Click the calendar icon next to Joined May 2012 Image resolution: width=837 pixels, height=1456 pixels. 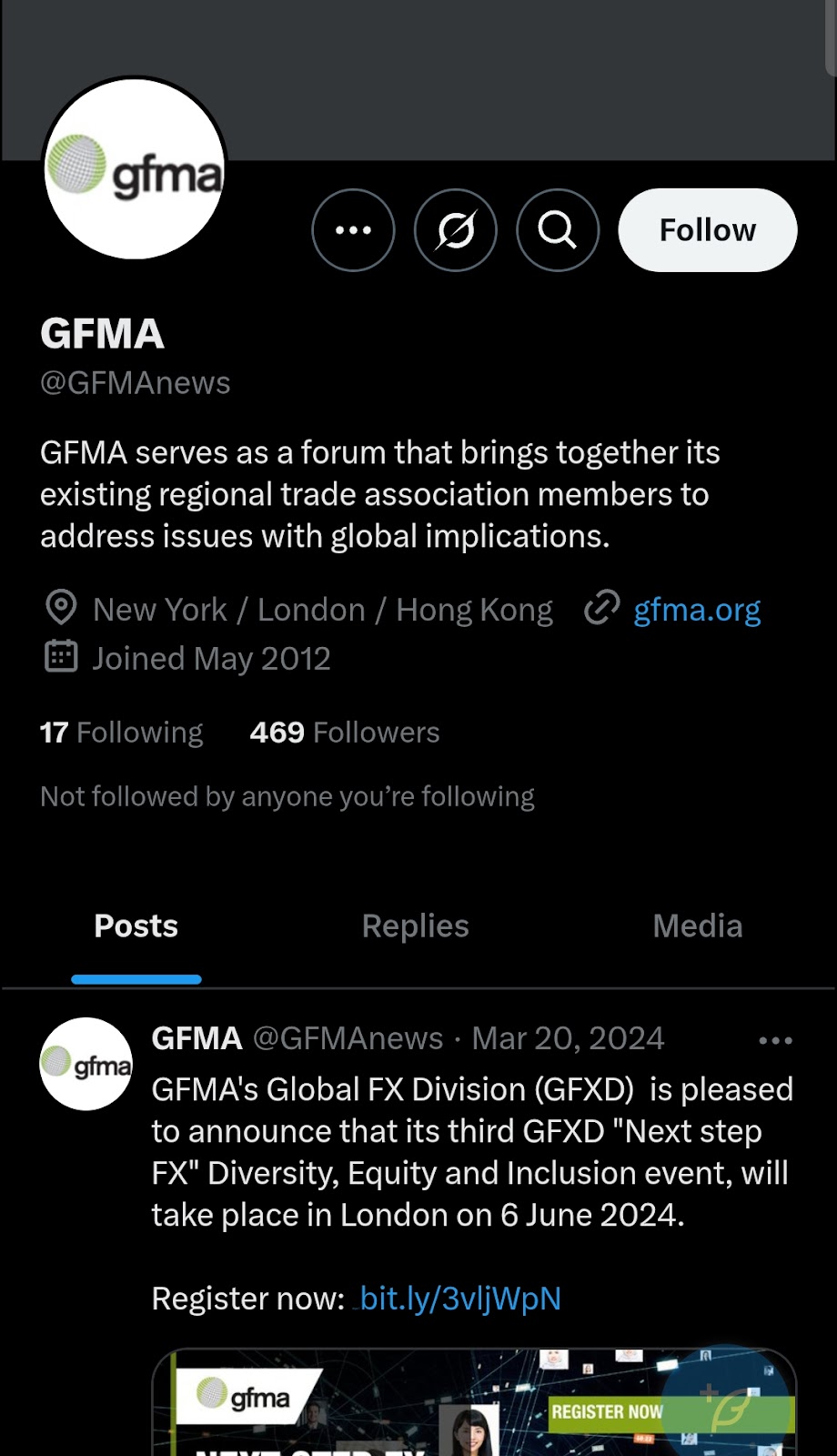61,657
